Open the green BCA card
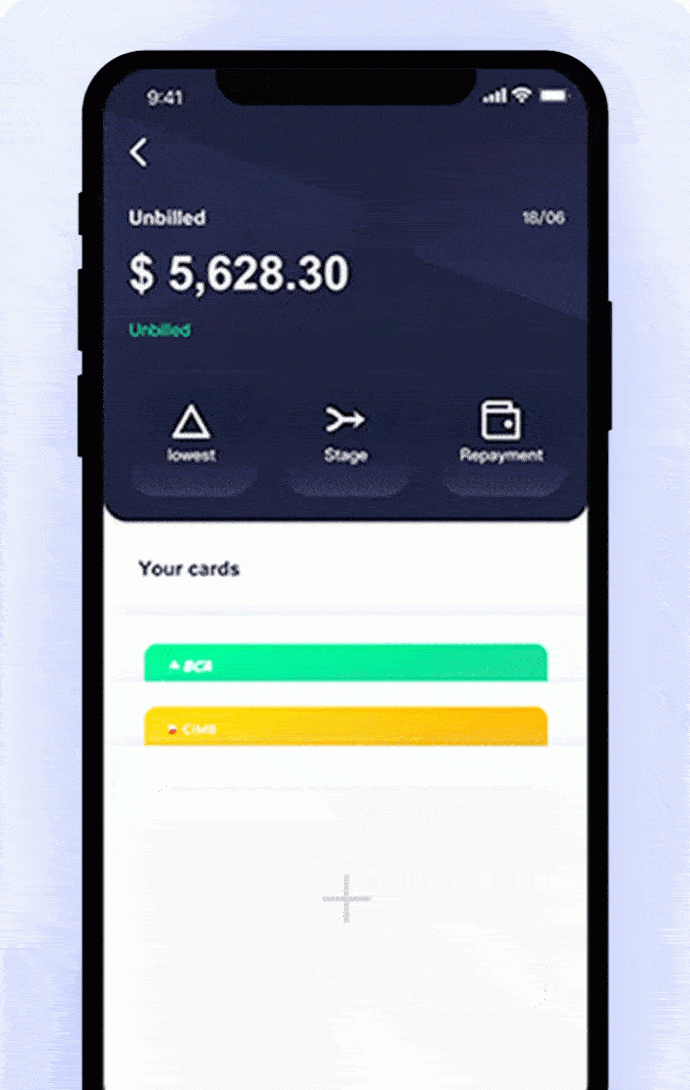This screenshot has height=1090, width=690. click(346, 663)
